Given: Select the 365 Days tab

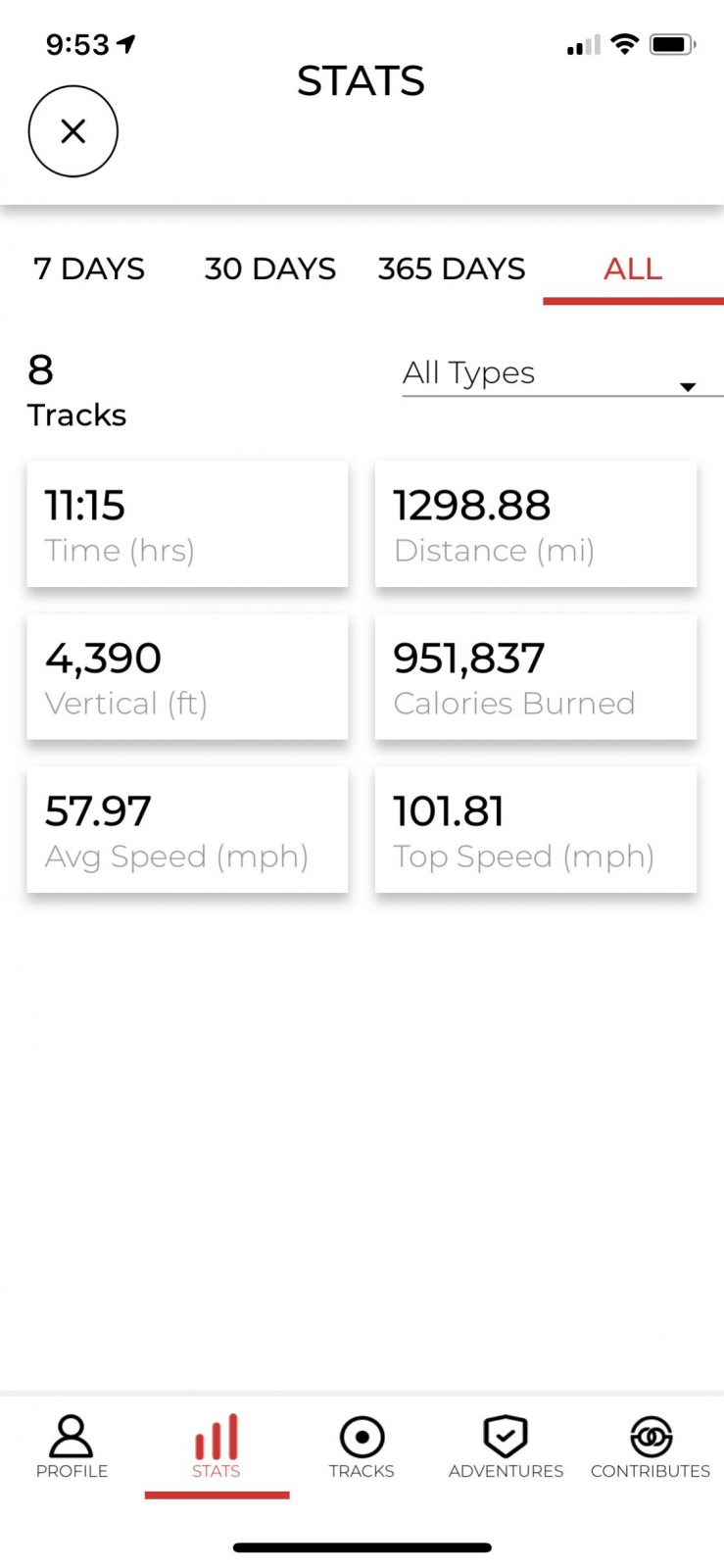Looking at the screenshot, I should coord(452,269).
